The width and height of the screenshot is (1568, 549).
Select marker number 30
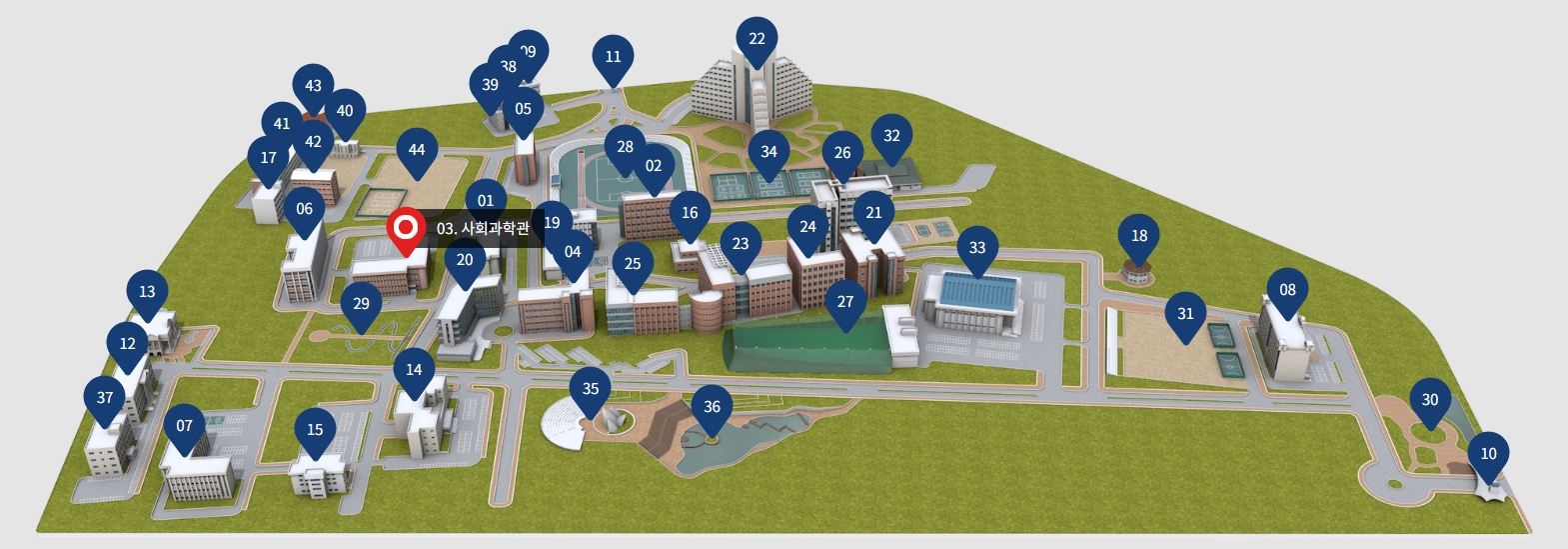[x=1430, y=400]
